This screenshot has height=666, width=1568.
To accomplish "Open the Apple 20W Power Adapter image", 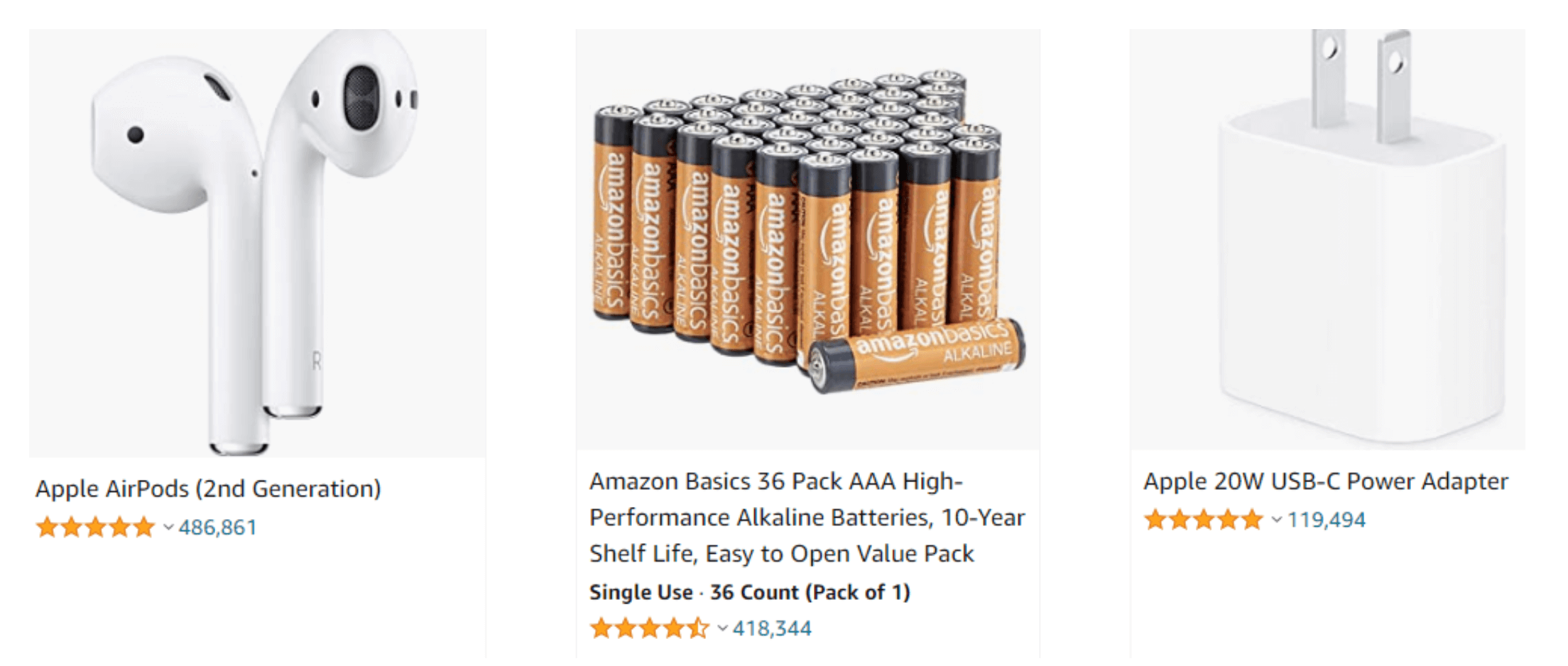I will click(x=1327, y=239).
